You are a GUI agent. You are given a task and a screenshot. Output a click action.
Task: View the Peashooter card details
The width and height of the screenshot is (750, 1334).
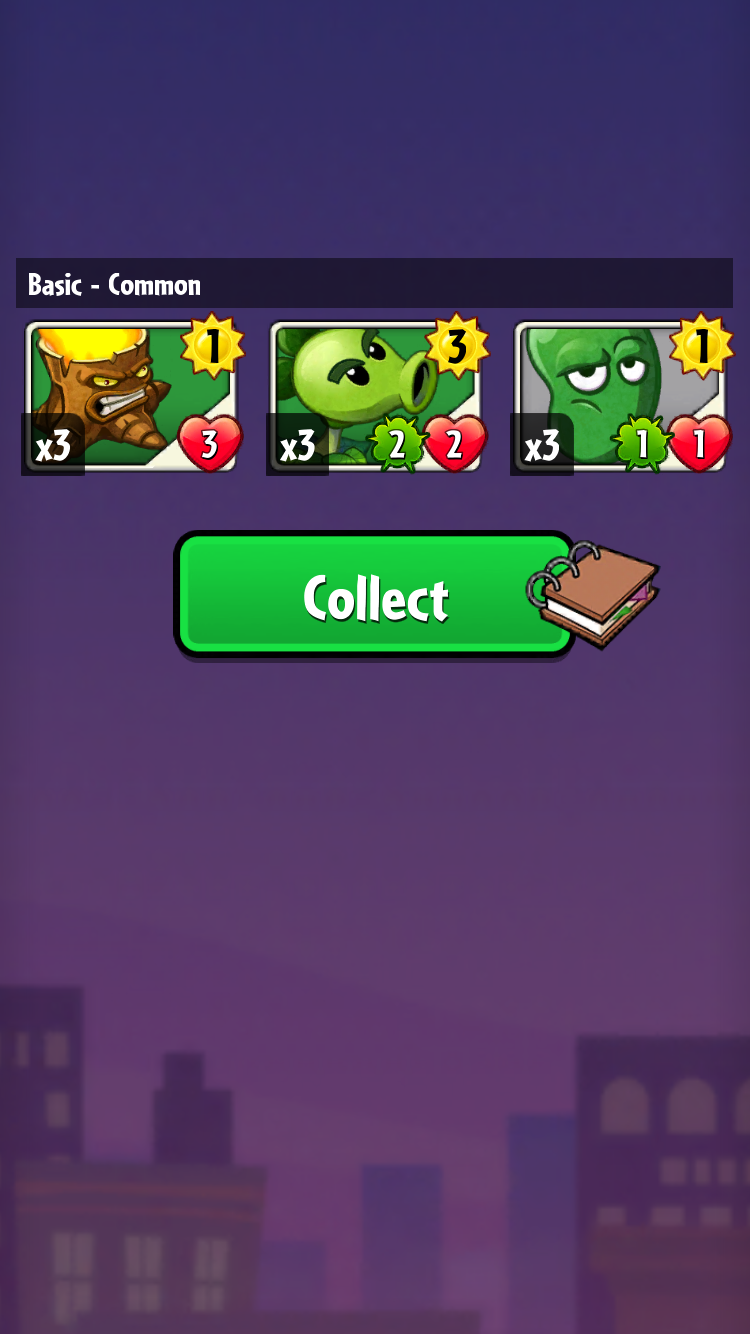click(x=375, y=397)
